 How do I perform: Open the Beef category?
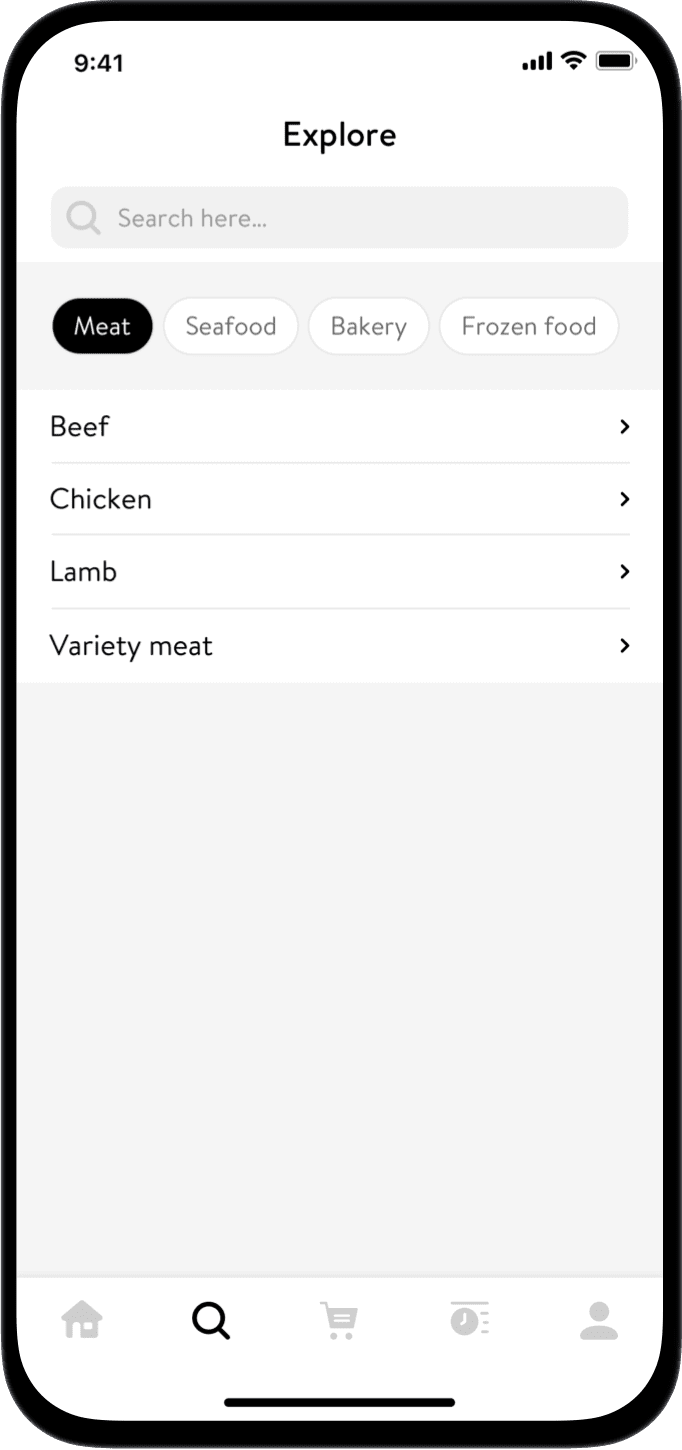tap(339, 427)
